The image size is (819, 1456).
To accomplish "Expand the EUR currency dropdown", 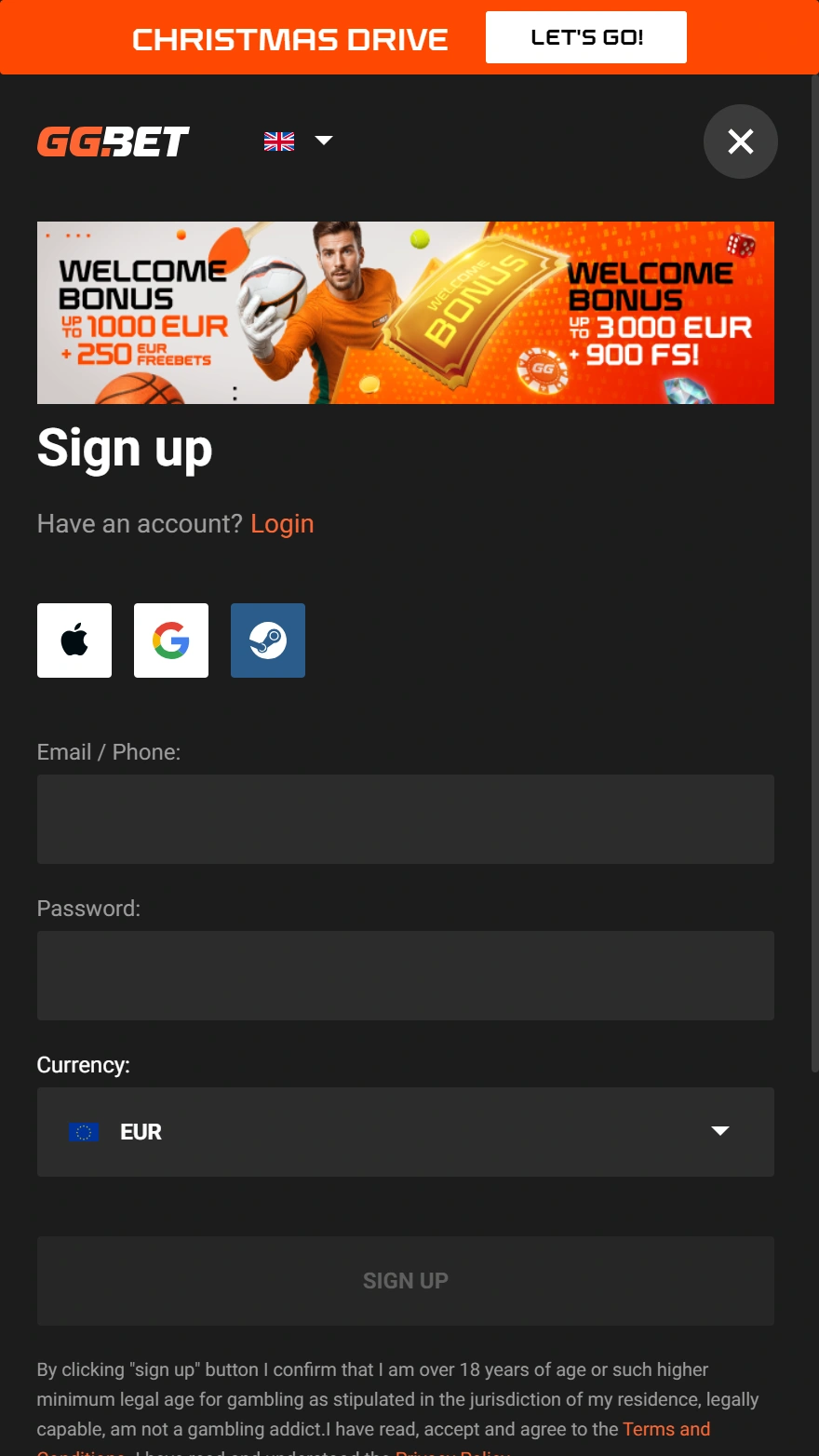I will point(405,1132).
